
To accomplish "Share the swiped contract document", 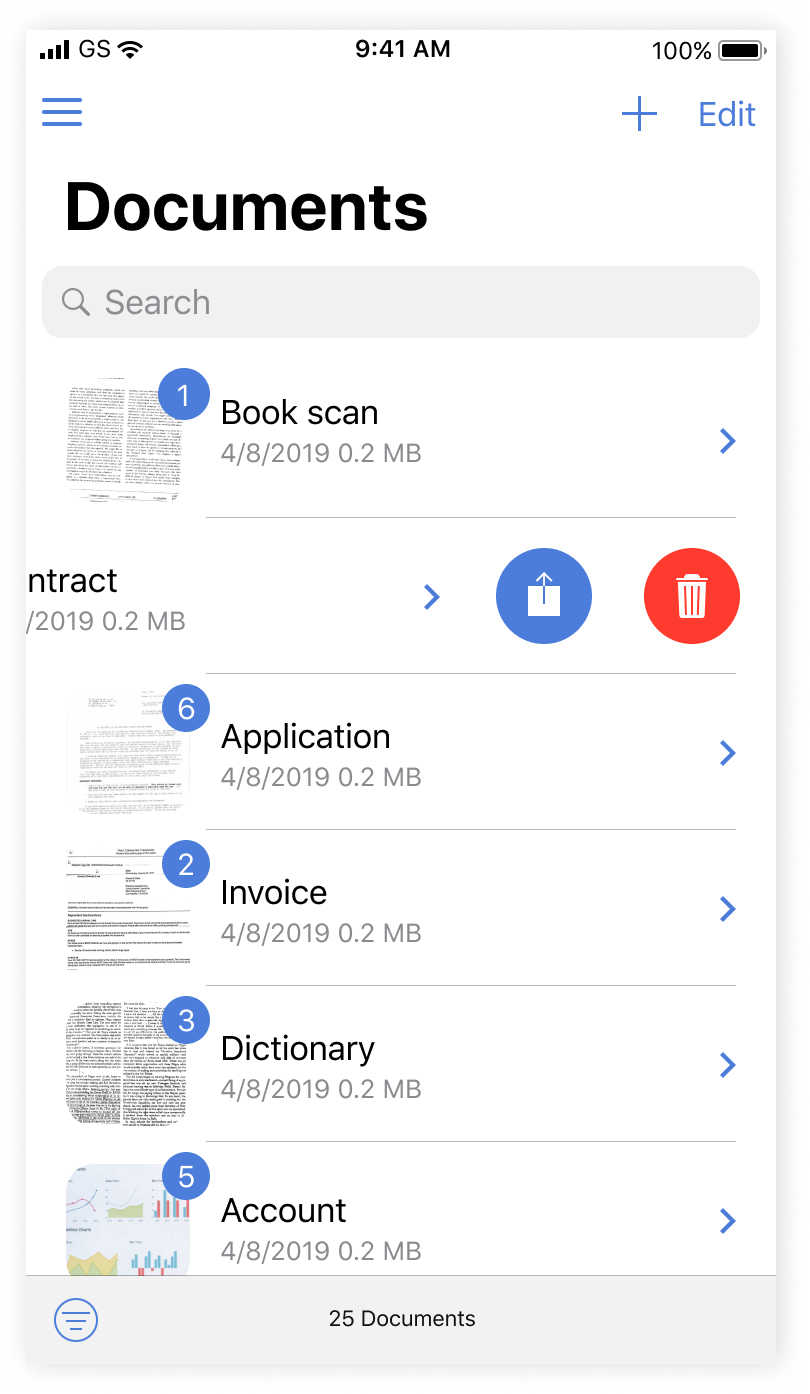I will [x=543, y=596].
